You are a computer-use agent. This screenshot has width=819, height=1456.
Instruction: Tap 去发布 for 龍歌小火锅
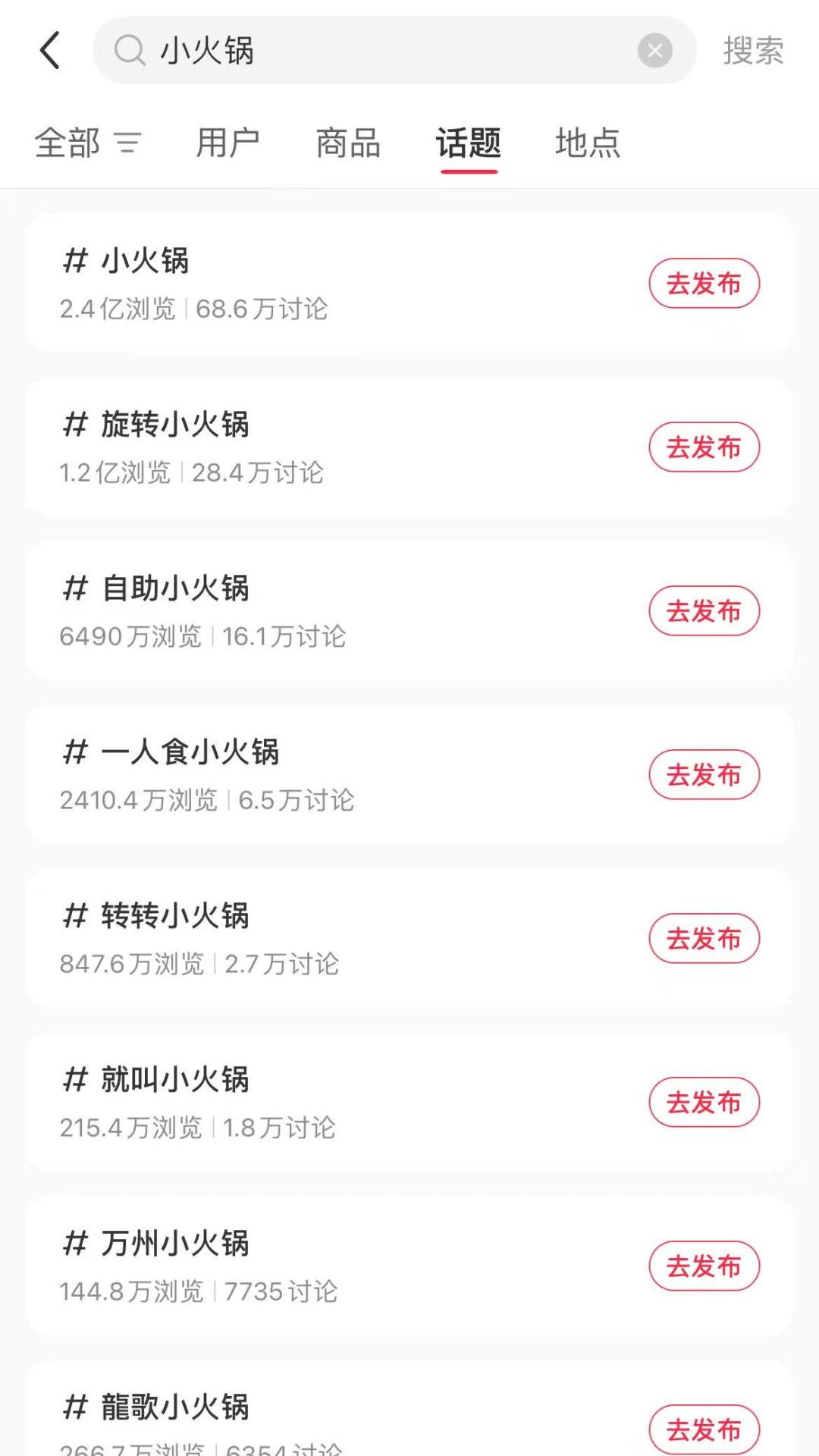tap(704, 1430)
